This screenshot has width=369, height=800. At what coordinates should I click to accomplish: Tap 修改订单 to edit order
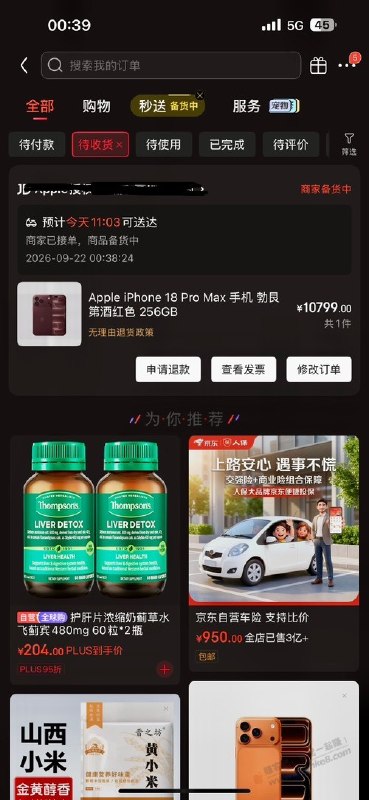[319, 369]
